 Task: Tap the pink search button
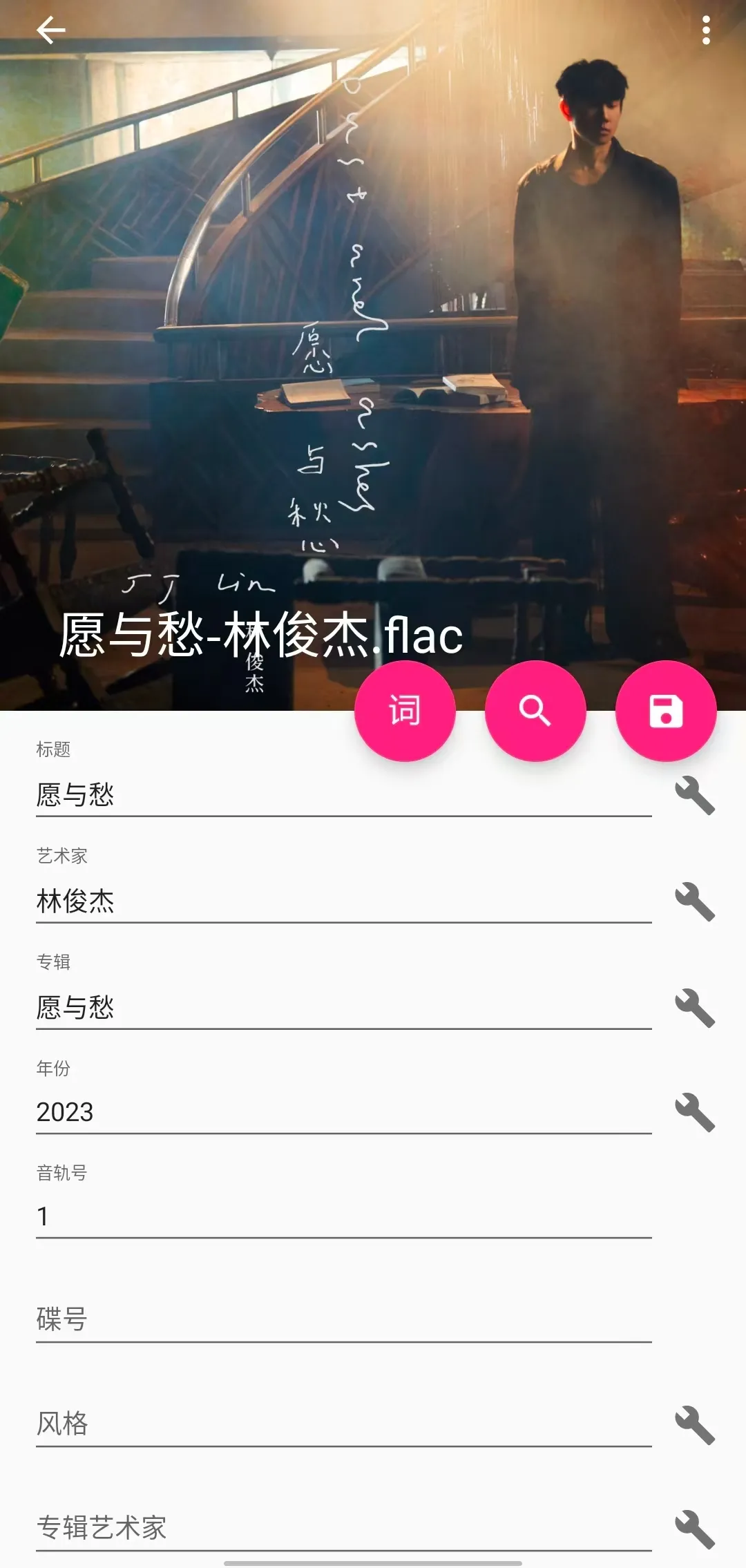[535, 711]
